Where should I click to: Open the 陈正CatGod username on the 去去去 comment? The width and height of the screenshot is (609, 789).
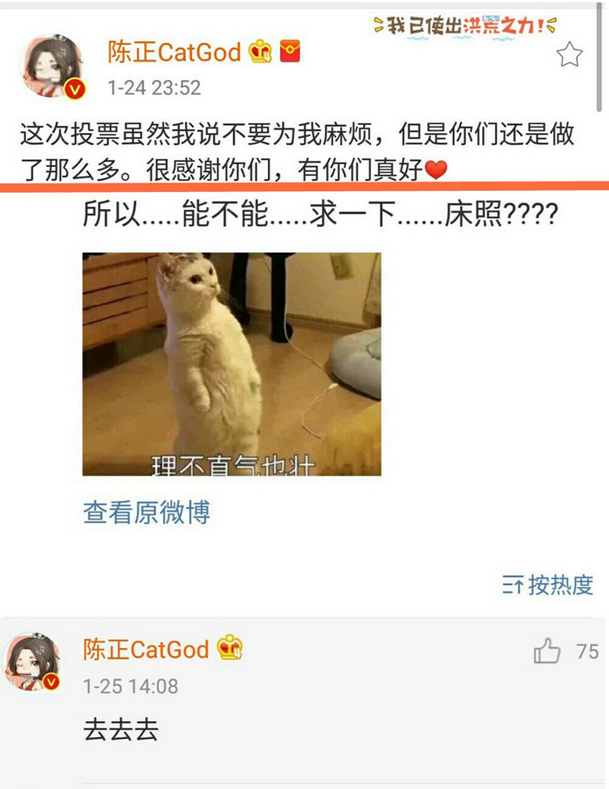click(x=146, y=650)
